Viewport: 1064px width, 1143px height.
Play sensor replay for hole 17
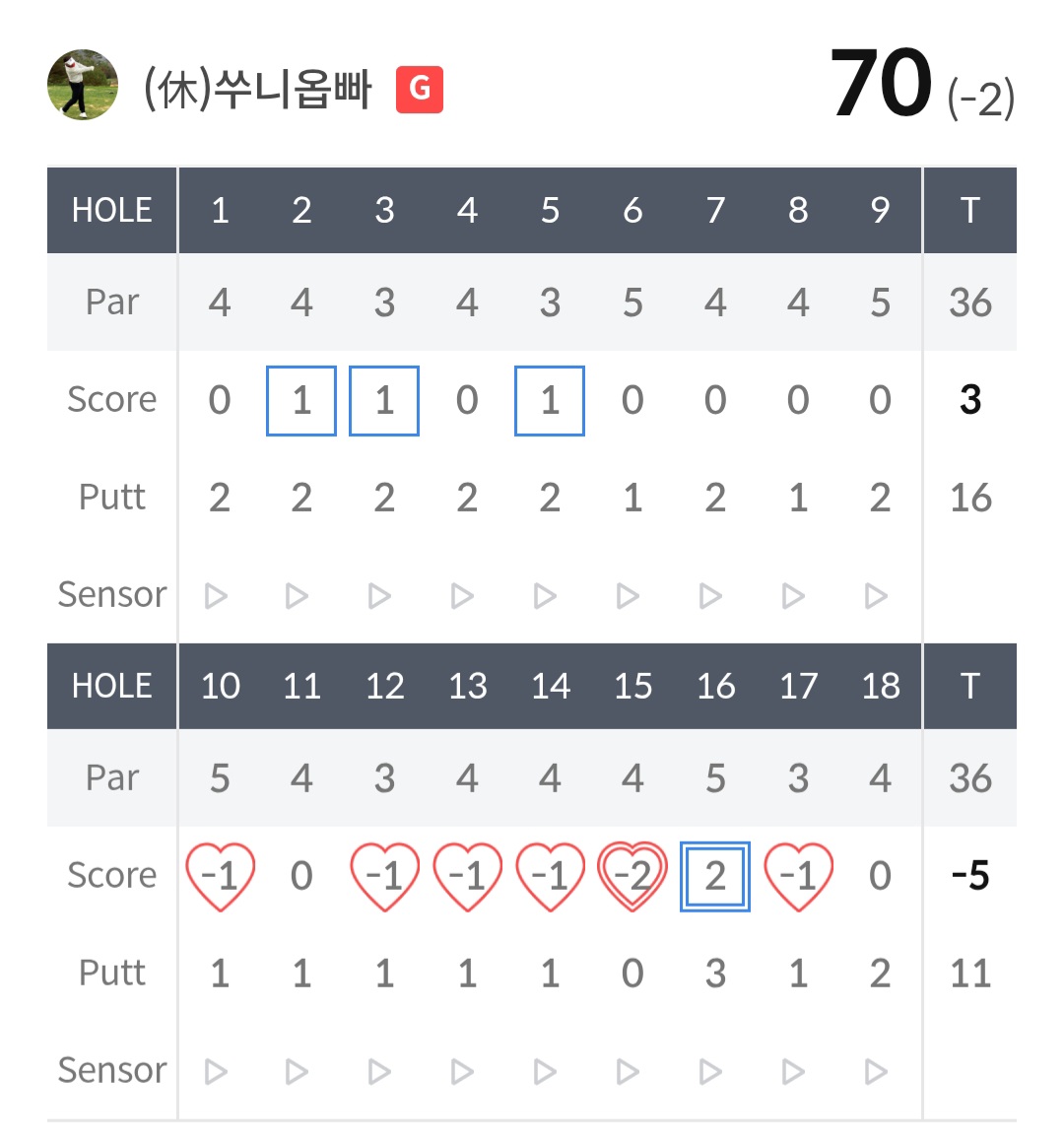click(x=794, y=1072)
